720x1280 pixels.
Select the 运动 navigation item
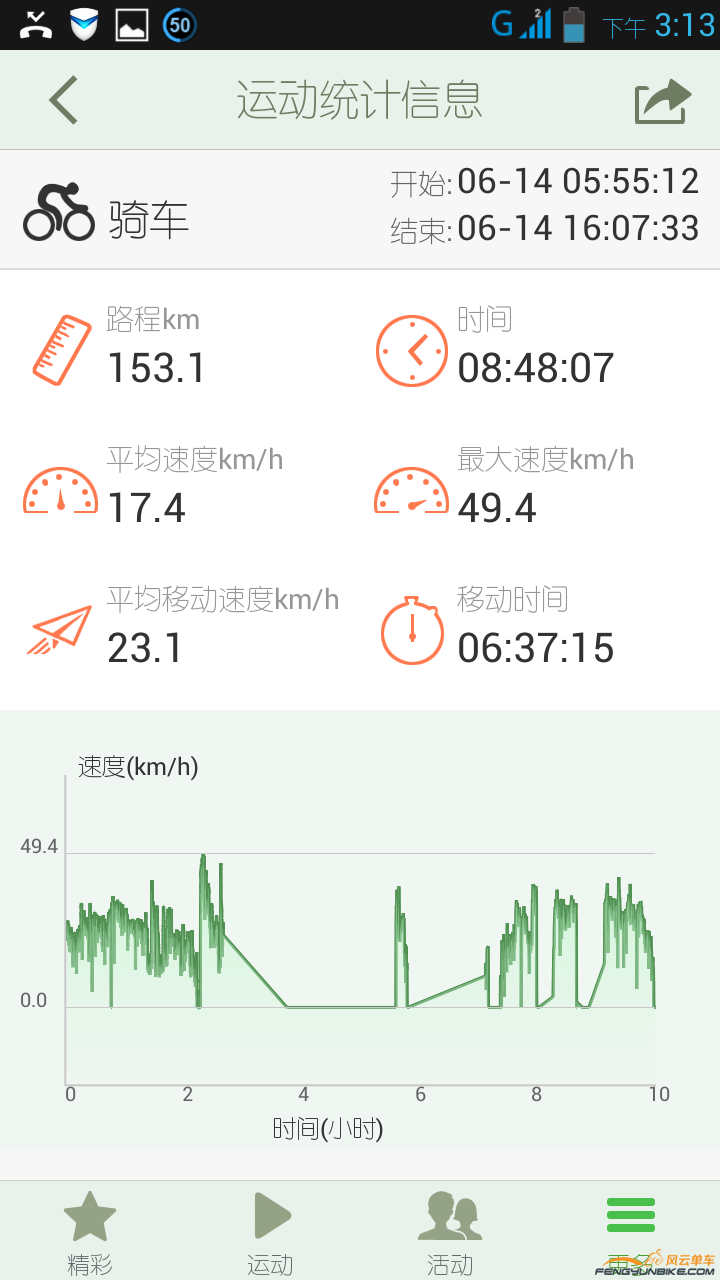[270, 1230]
